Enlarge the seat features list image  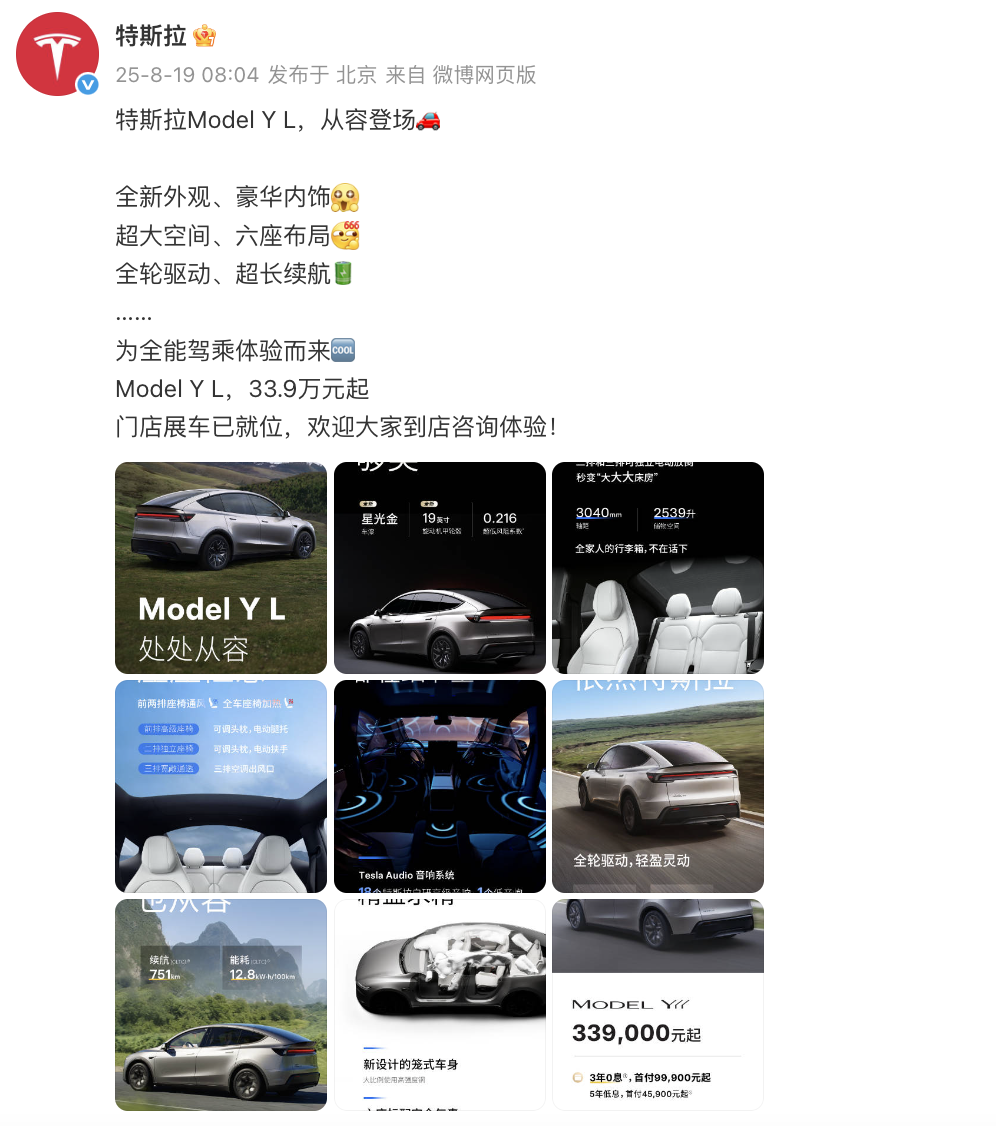[x=221, y=786]
